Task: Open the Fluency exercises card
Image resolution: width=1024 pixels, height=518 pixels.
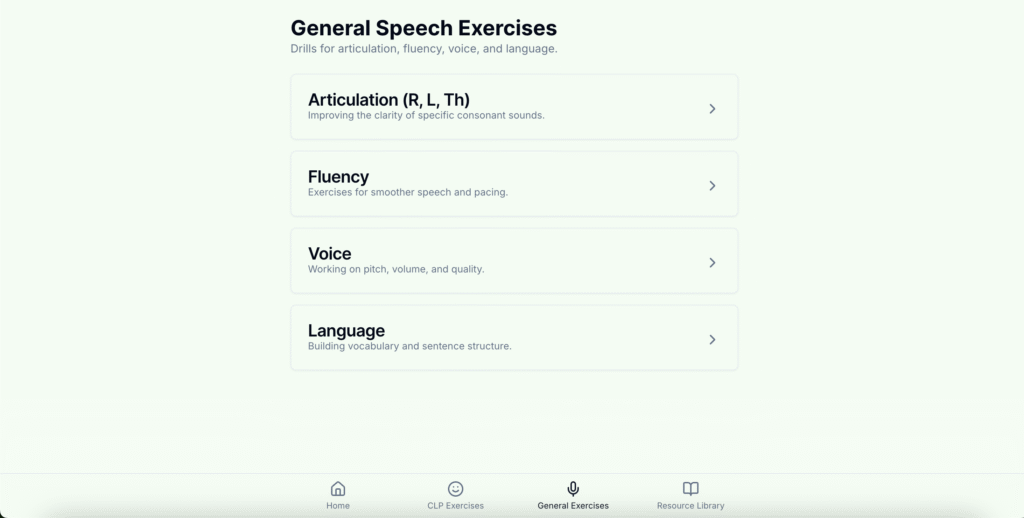Action: (x=513, y=184)
